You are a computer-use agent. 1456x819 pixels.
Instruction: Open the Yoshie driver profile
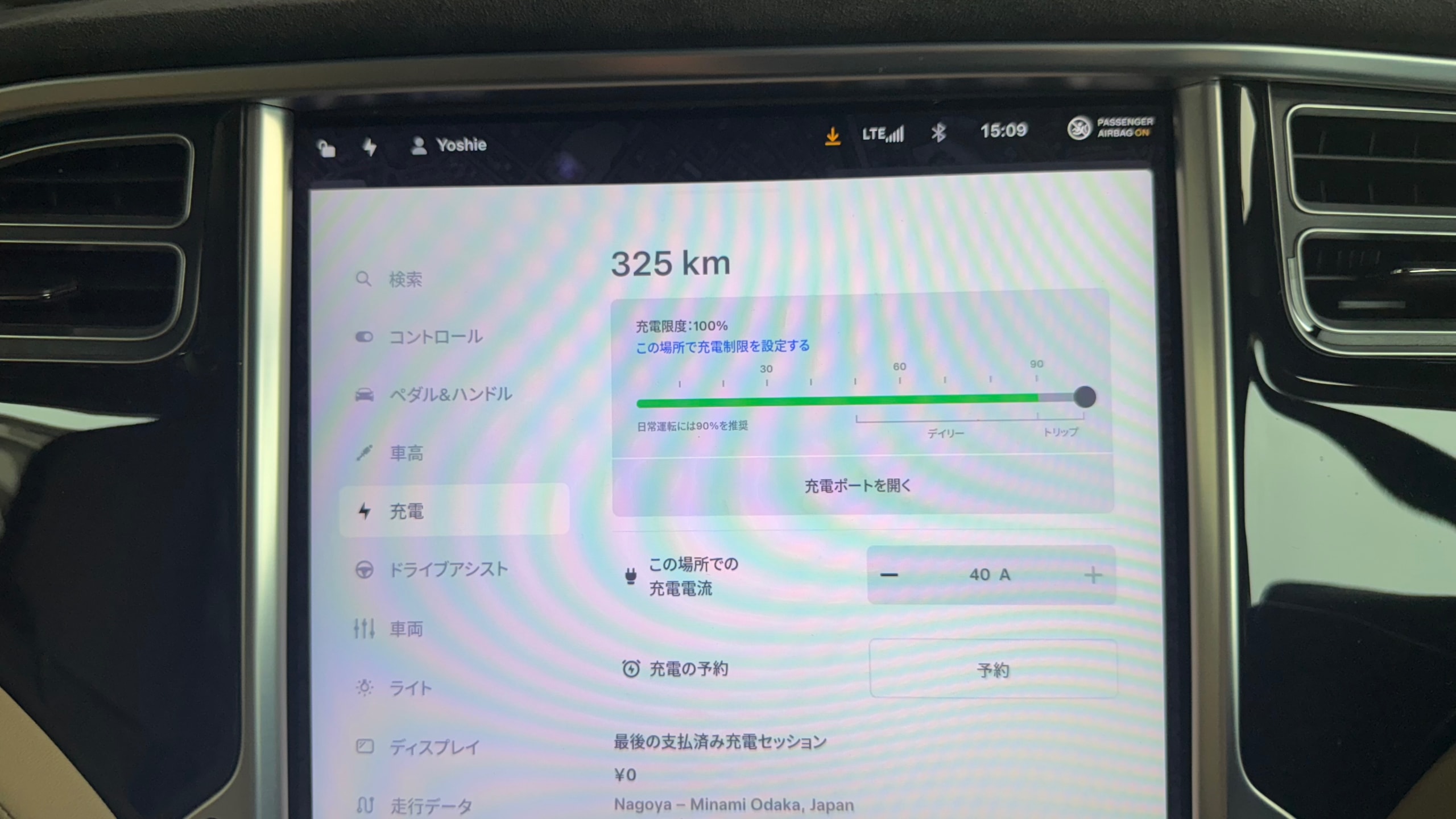coord(449,146)
